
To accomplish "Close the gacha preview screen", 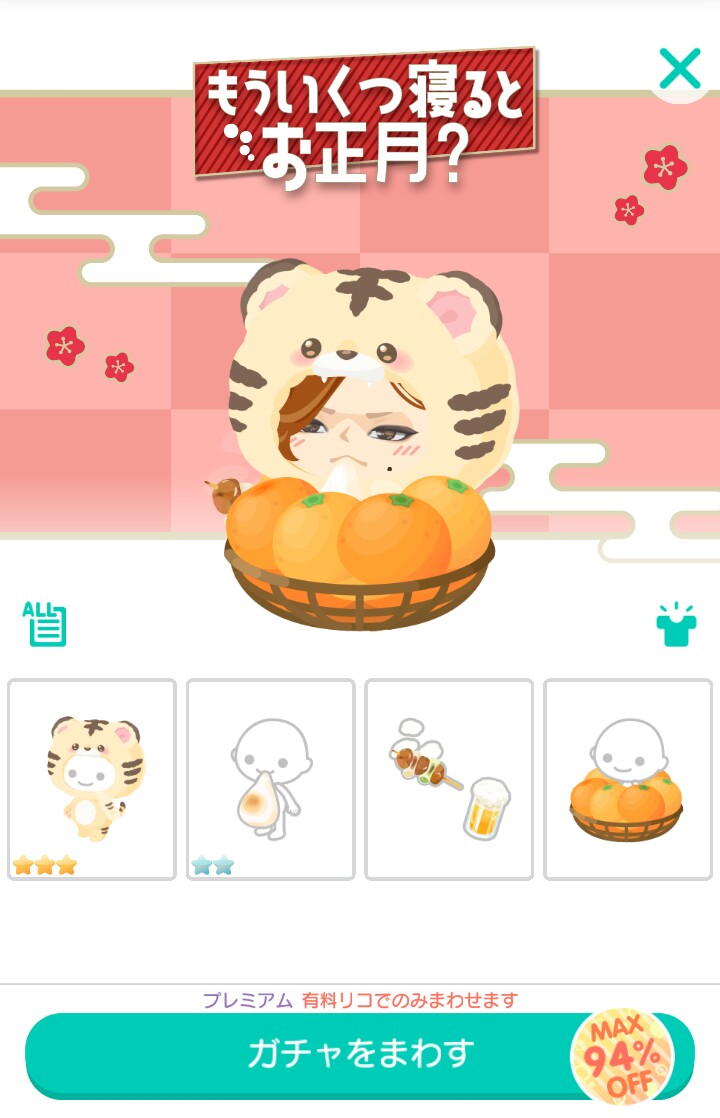I will click(x=680, y=69).
